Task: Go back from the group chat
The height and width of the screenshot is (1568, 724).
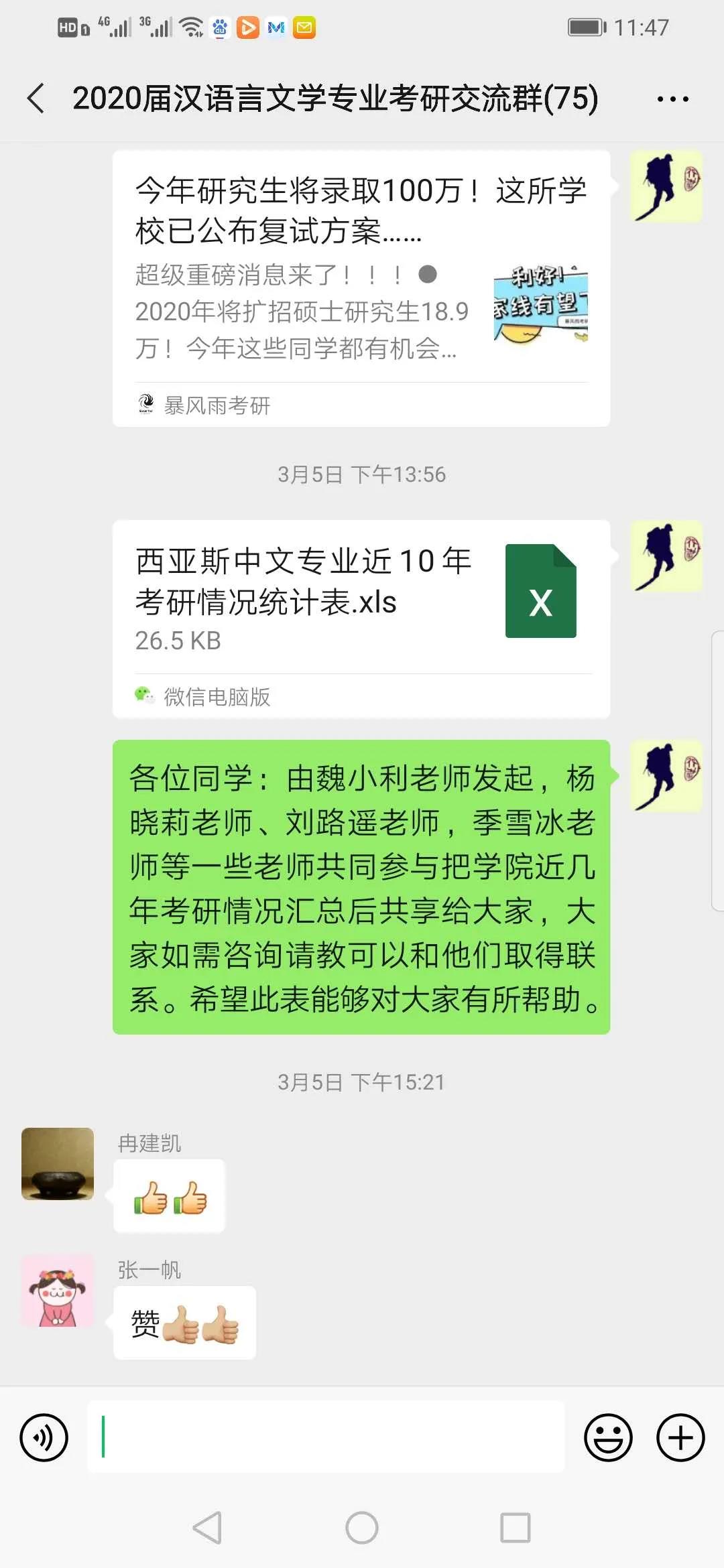Action: [36, 99]
